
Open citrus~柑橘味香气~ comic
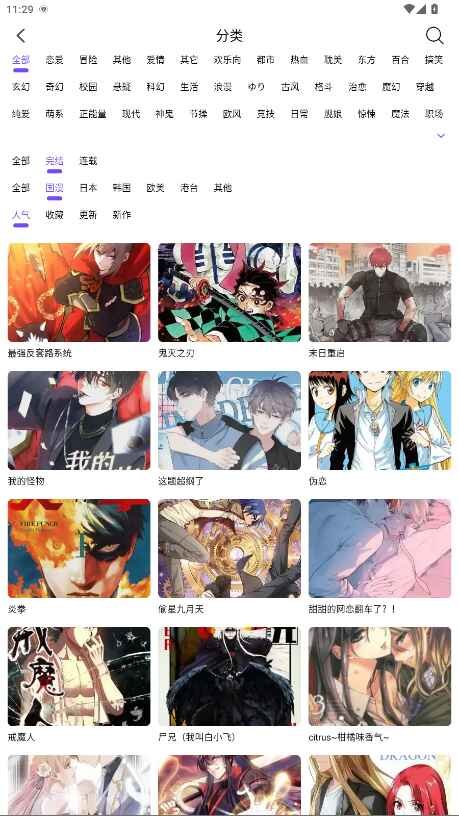380,677
